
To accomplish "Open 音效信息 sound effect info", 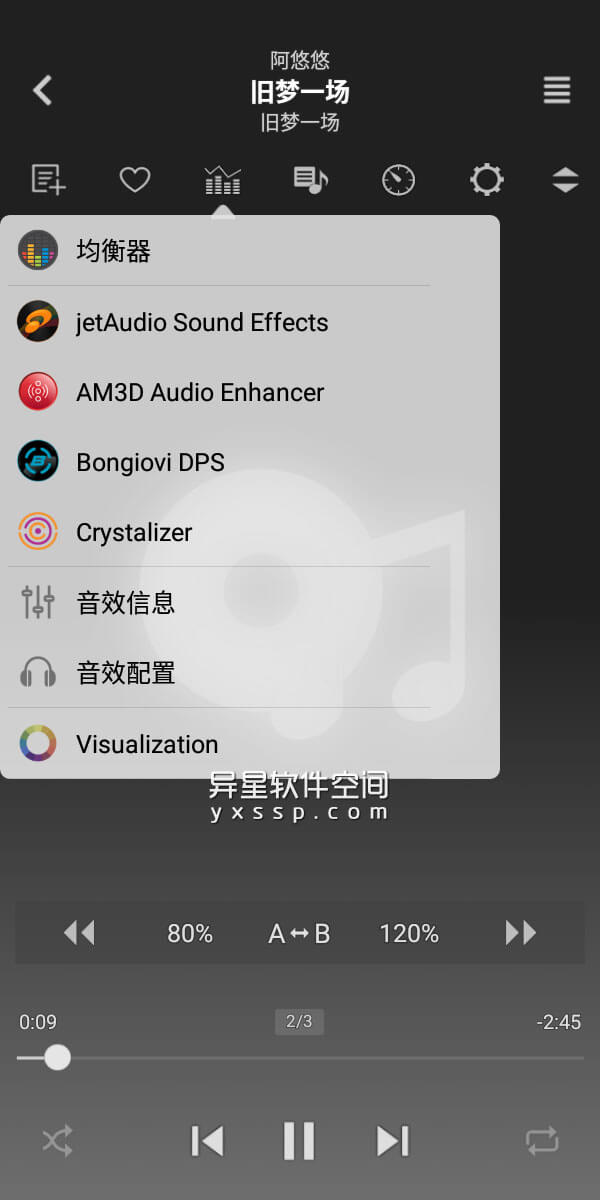I will 125,603.
